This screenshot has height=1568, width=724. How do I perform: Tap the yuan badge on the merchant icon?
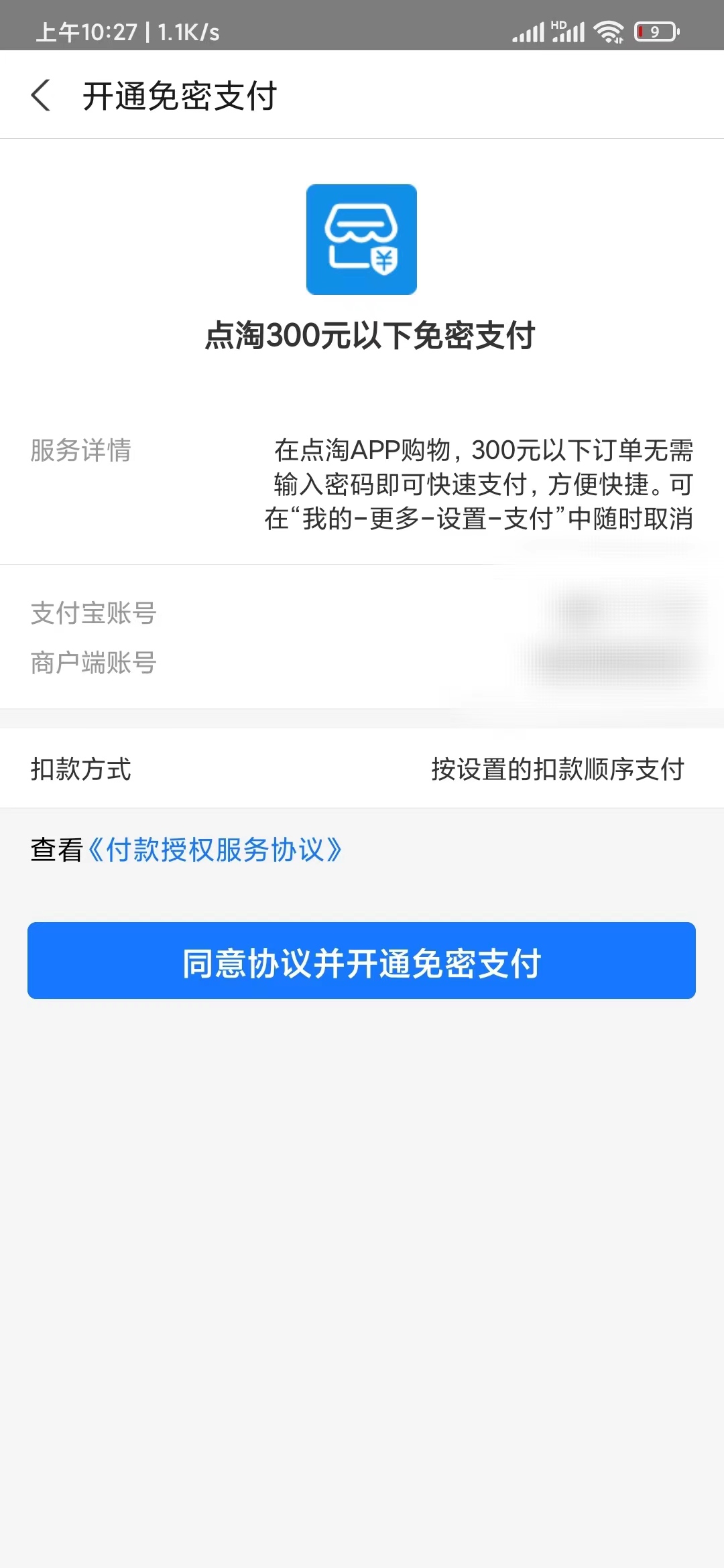click(x=382, y=261)
